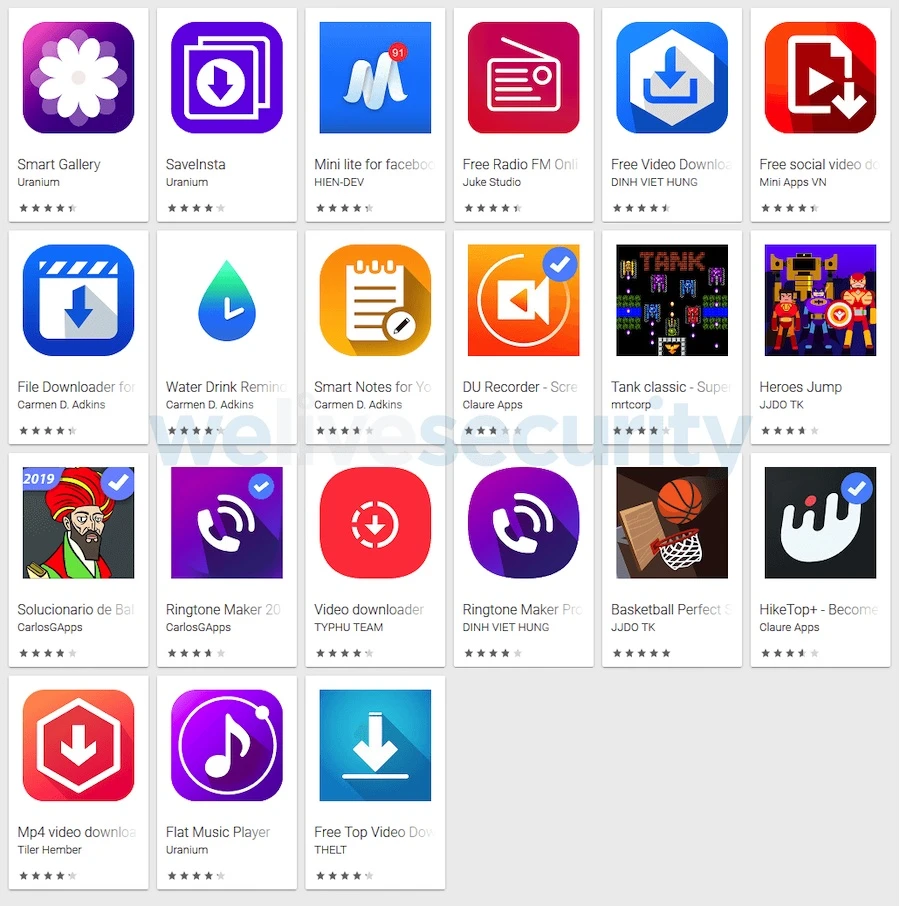Open Free Radio FM by Juke Studio
Image resolution: width=900 pixels, height=906 pixels.
pyautogui.click(x=523, y=78)
